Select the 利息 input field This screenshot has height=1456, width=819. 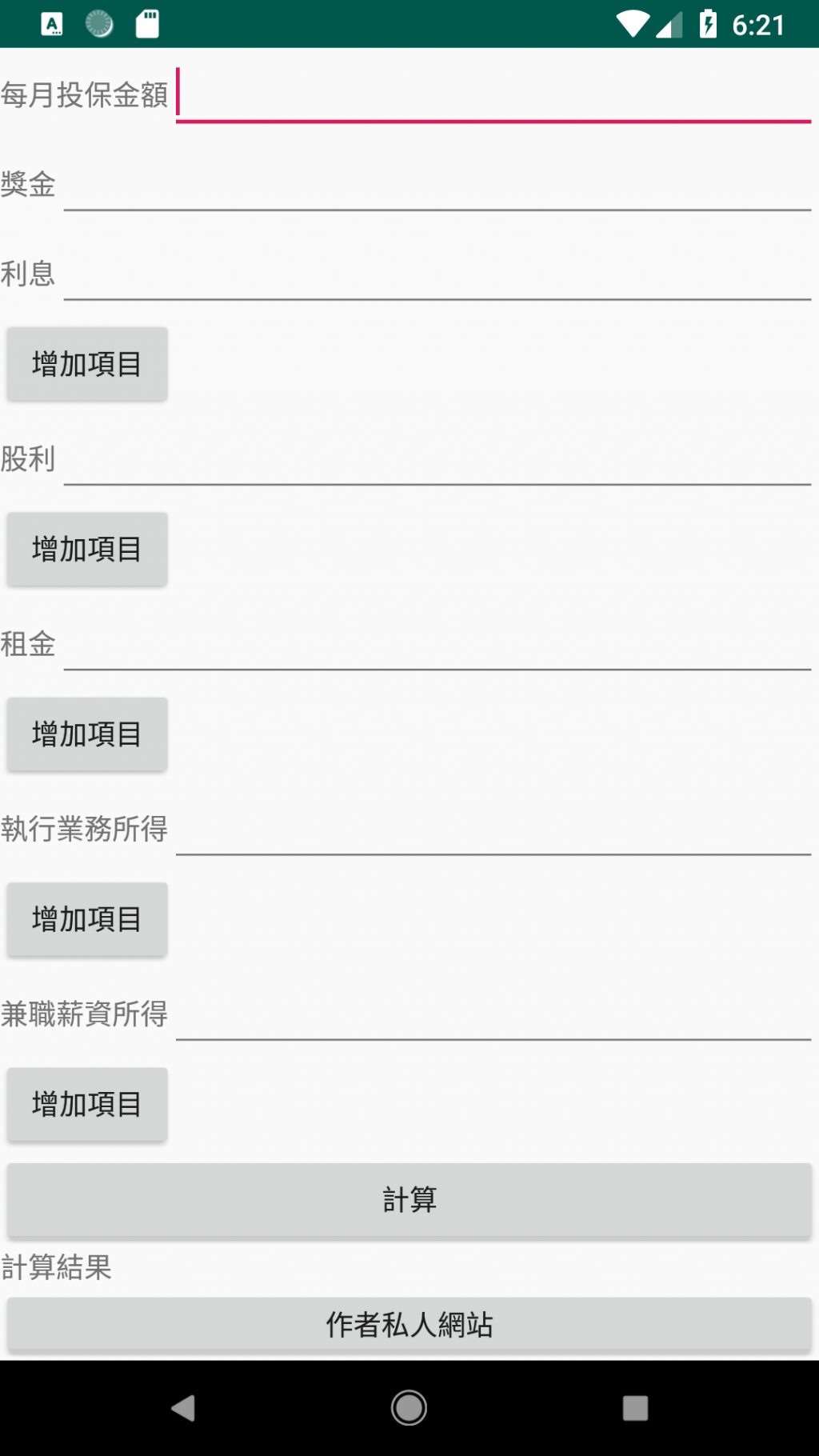pyautogui.click(x=437, y=274)
